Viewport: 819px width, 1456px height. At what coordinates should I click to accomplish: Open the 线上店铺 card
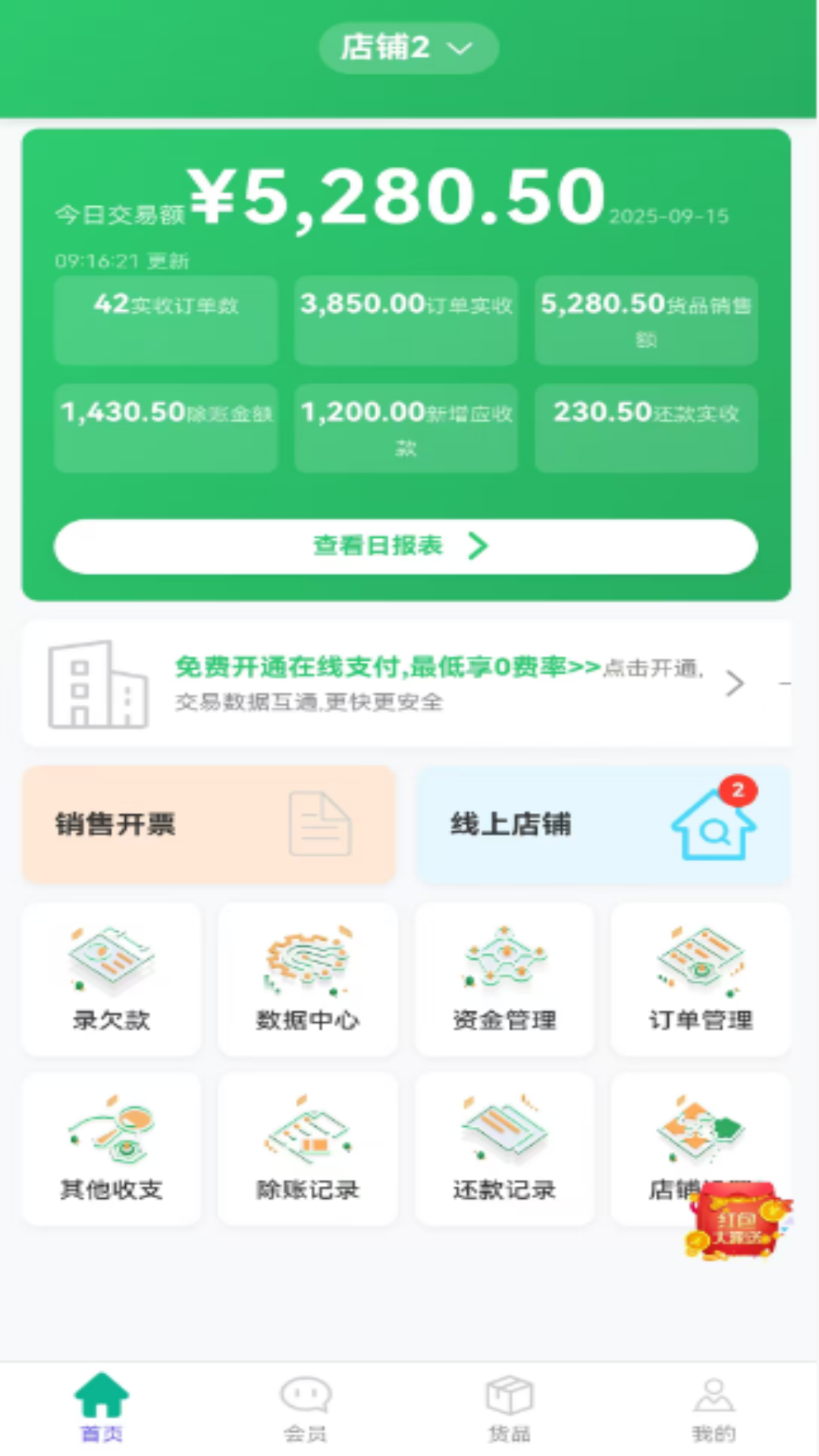603,824
